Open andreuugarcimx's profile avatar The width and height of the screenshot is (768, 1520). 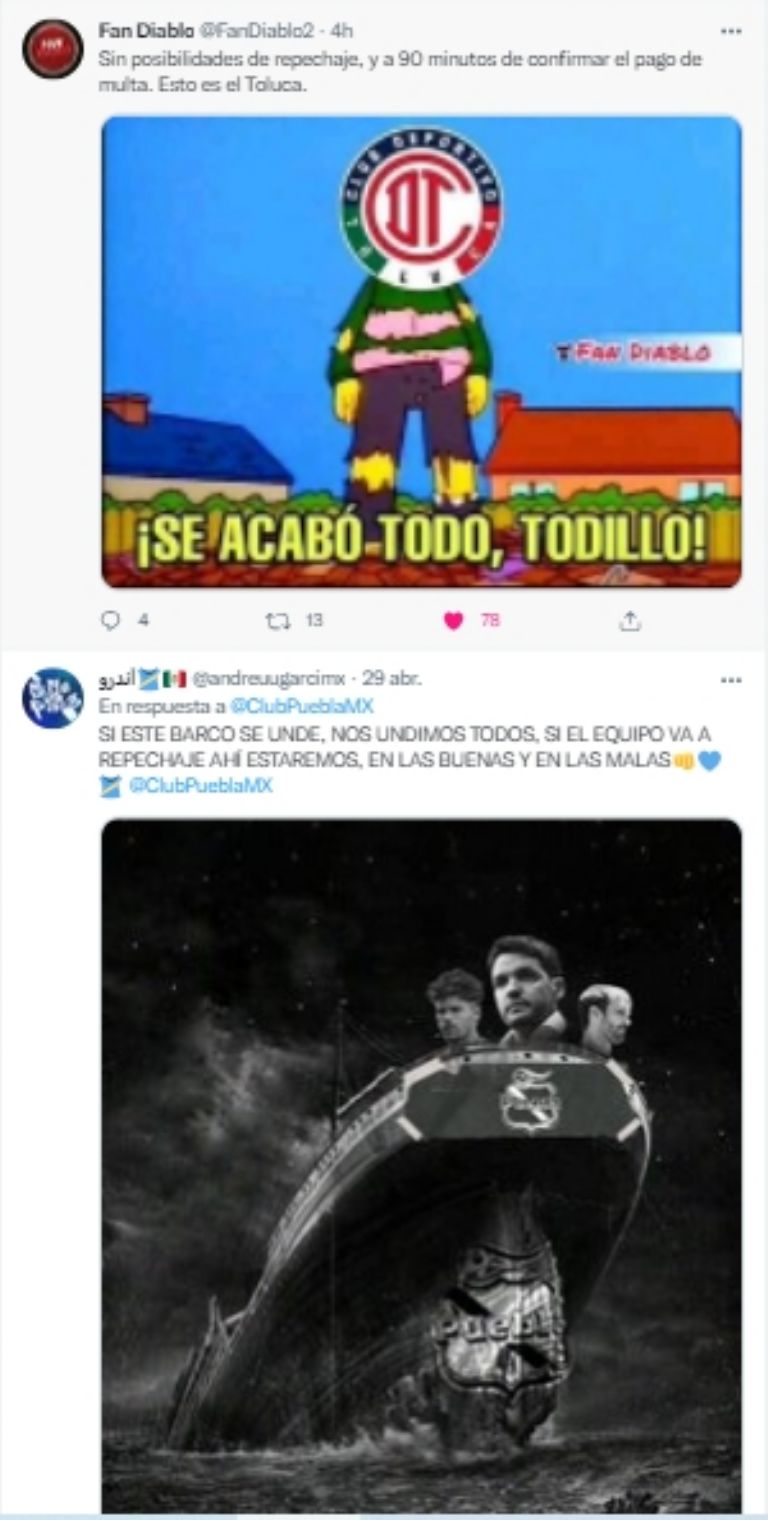click(x=53, y=697)
